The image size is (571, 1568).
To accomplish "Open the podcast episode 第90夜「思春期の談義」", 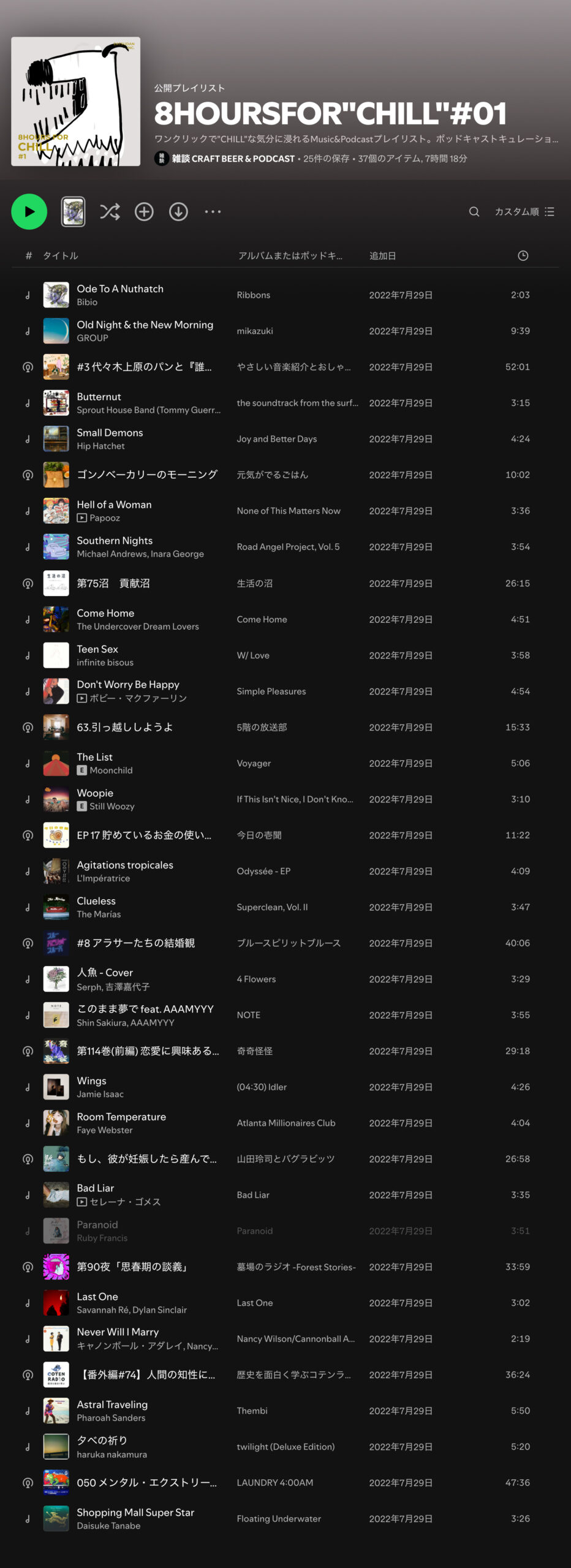I will (x=132, y=1267).
